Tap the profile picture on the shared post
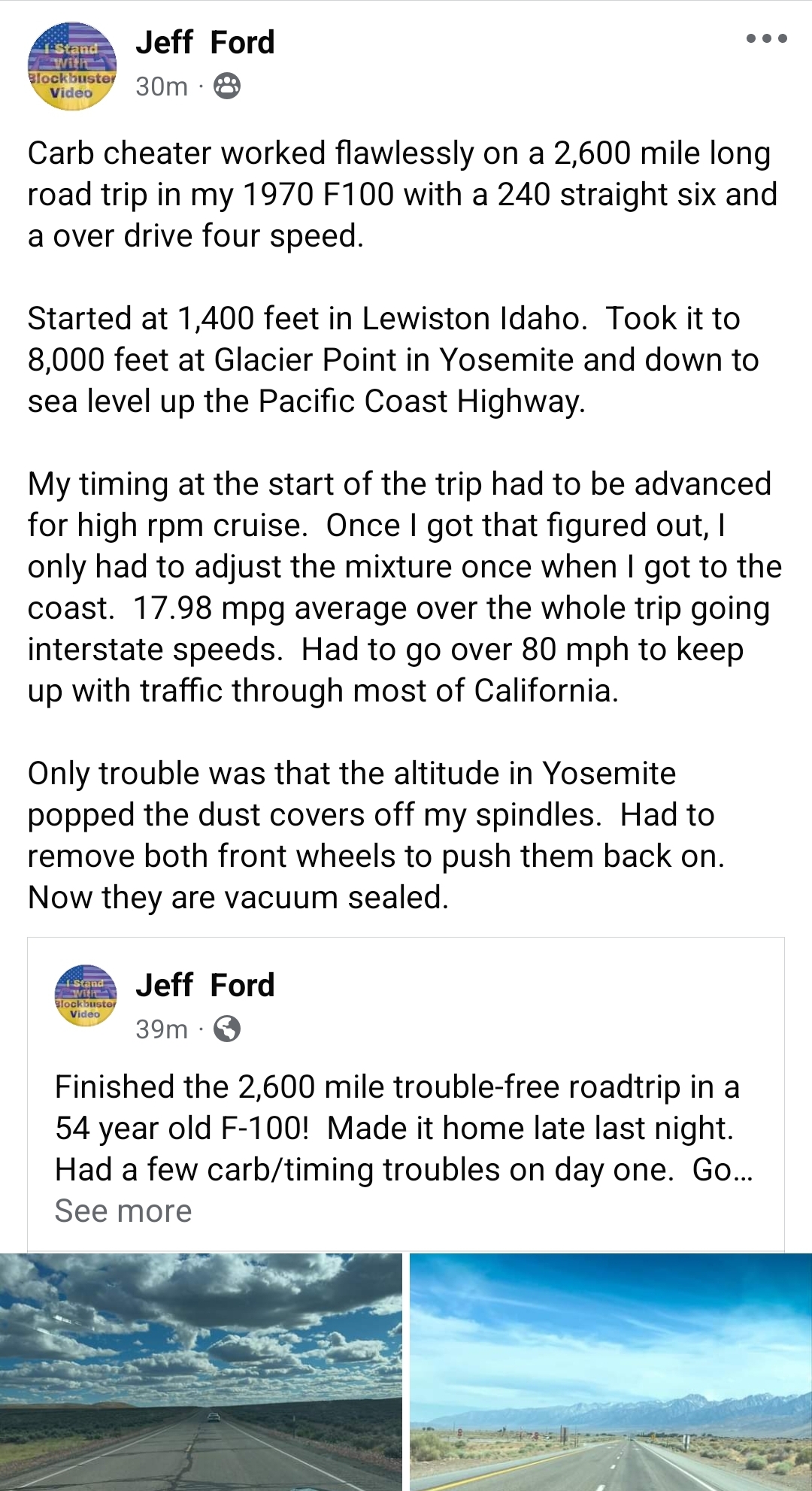The image size is (812, 1491). coord(85,996)
